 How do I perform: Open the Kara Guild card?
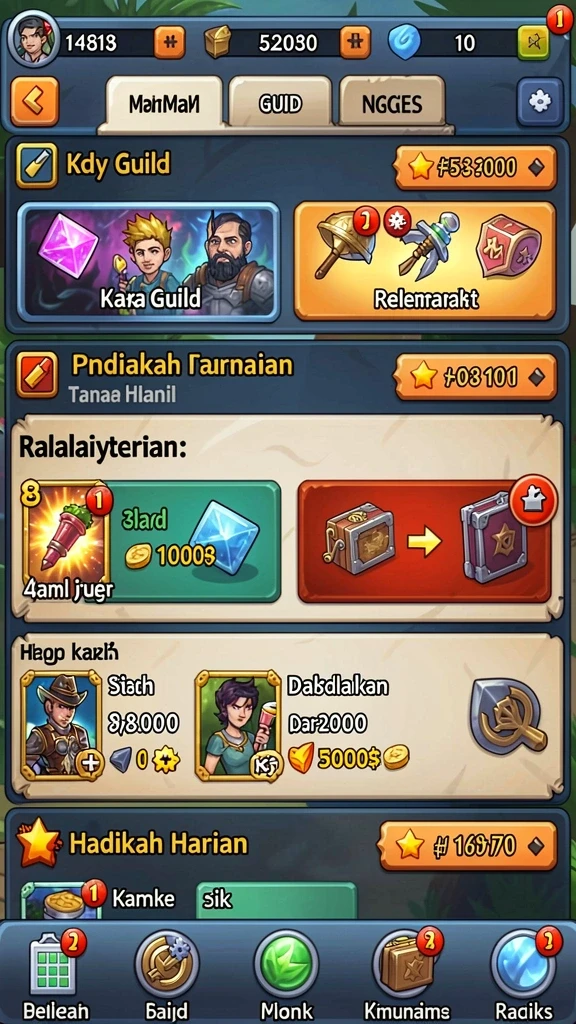pos(148,262)
